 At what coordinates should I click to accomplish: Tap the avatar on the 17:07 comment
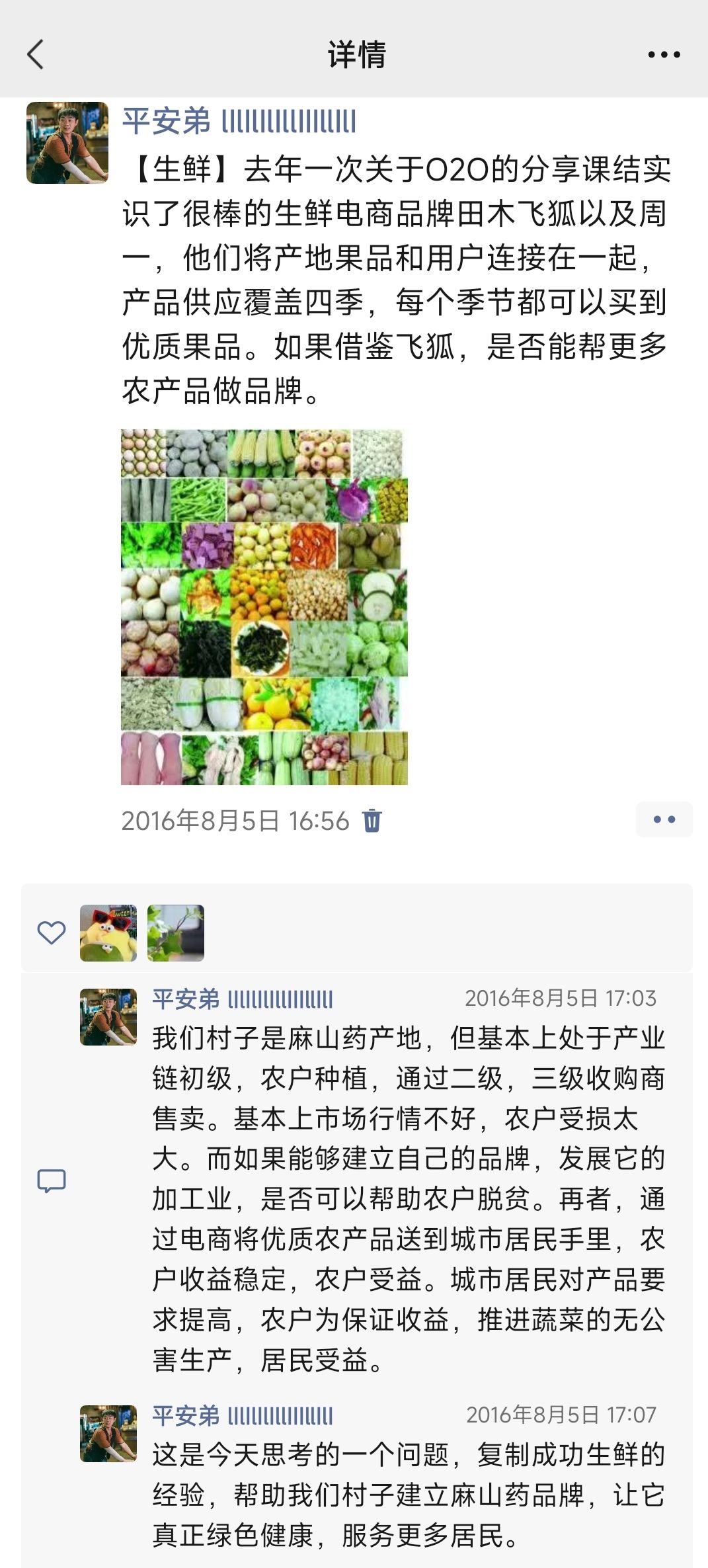click(108, 1433)
